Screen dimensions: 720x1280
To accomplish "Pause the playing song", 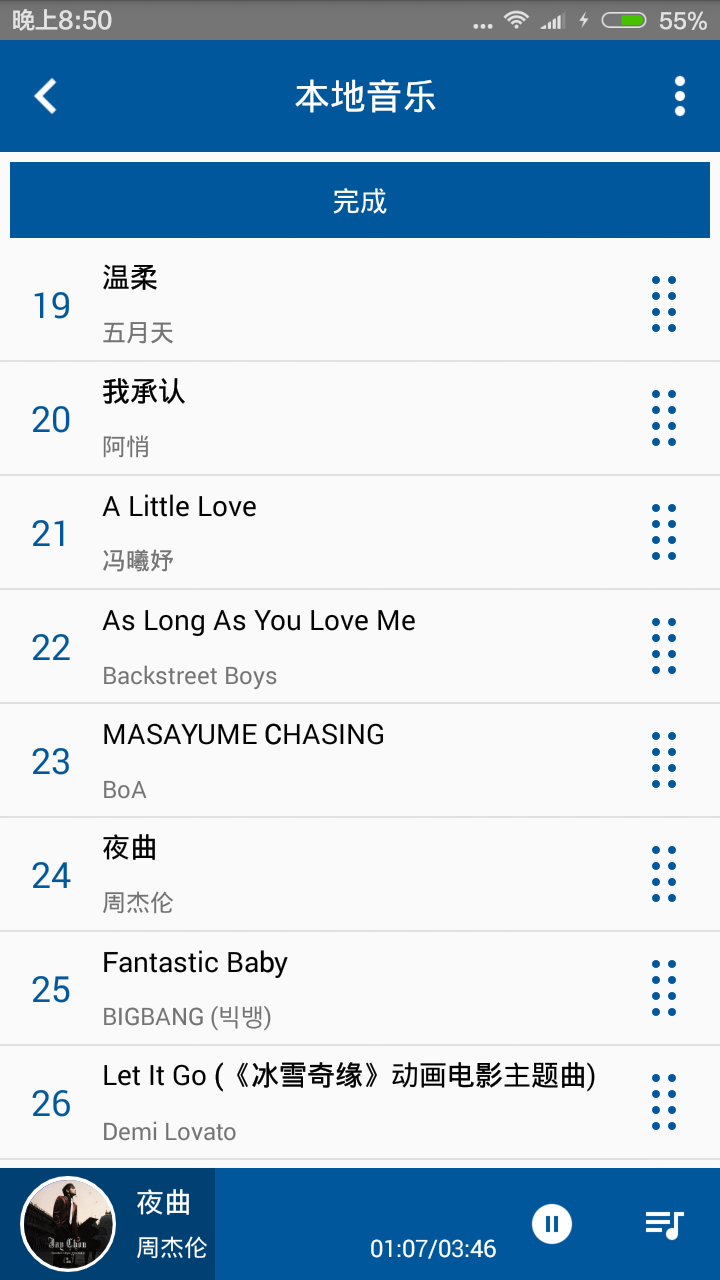I will [552, 1223].
